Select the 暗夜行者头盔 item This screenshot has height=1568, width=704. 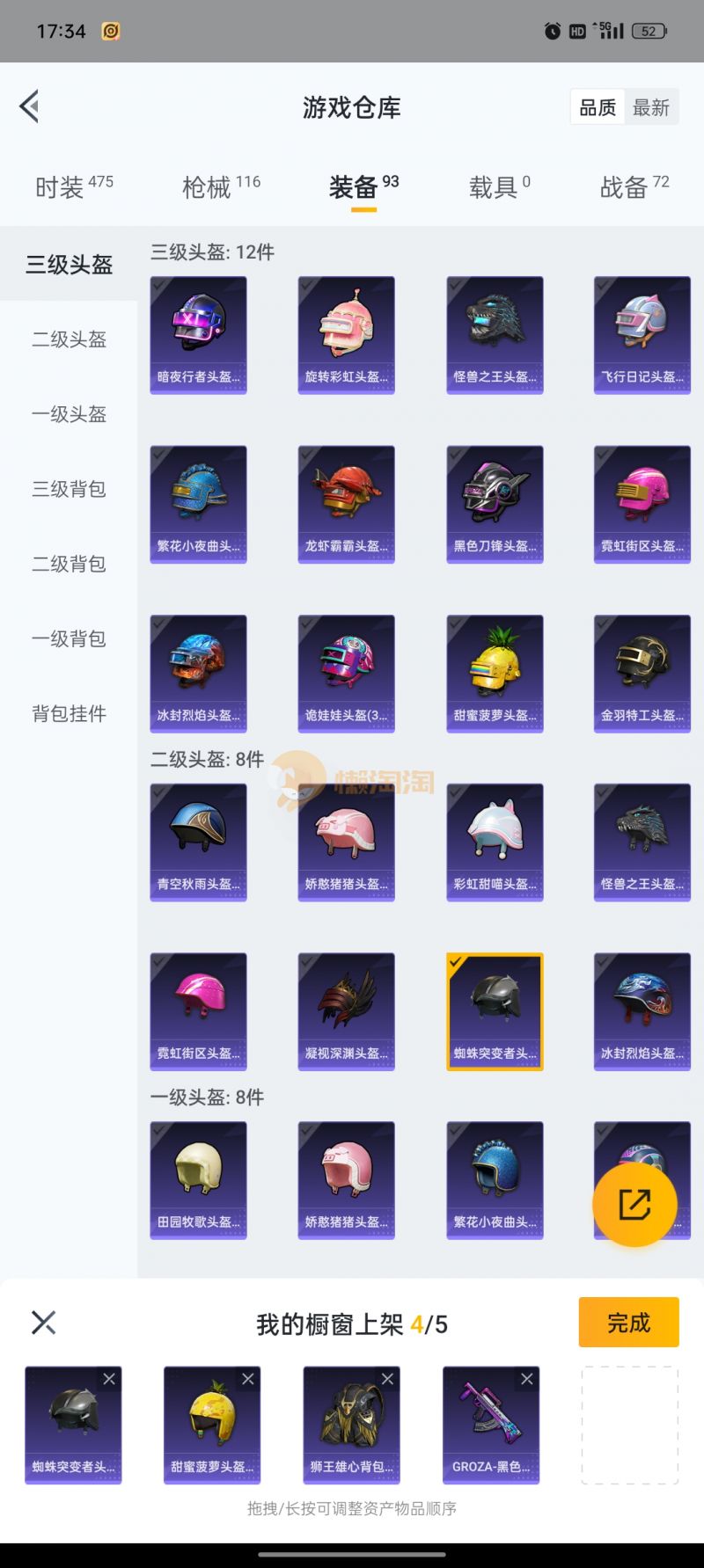click(x=198, y=334)
